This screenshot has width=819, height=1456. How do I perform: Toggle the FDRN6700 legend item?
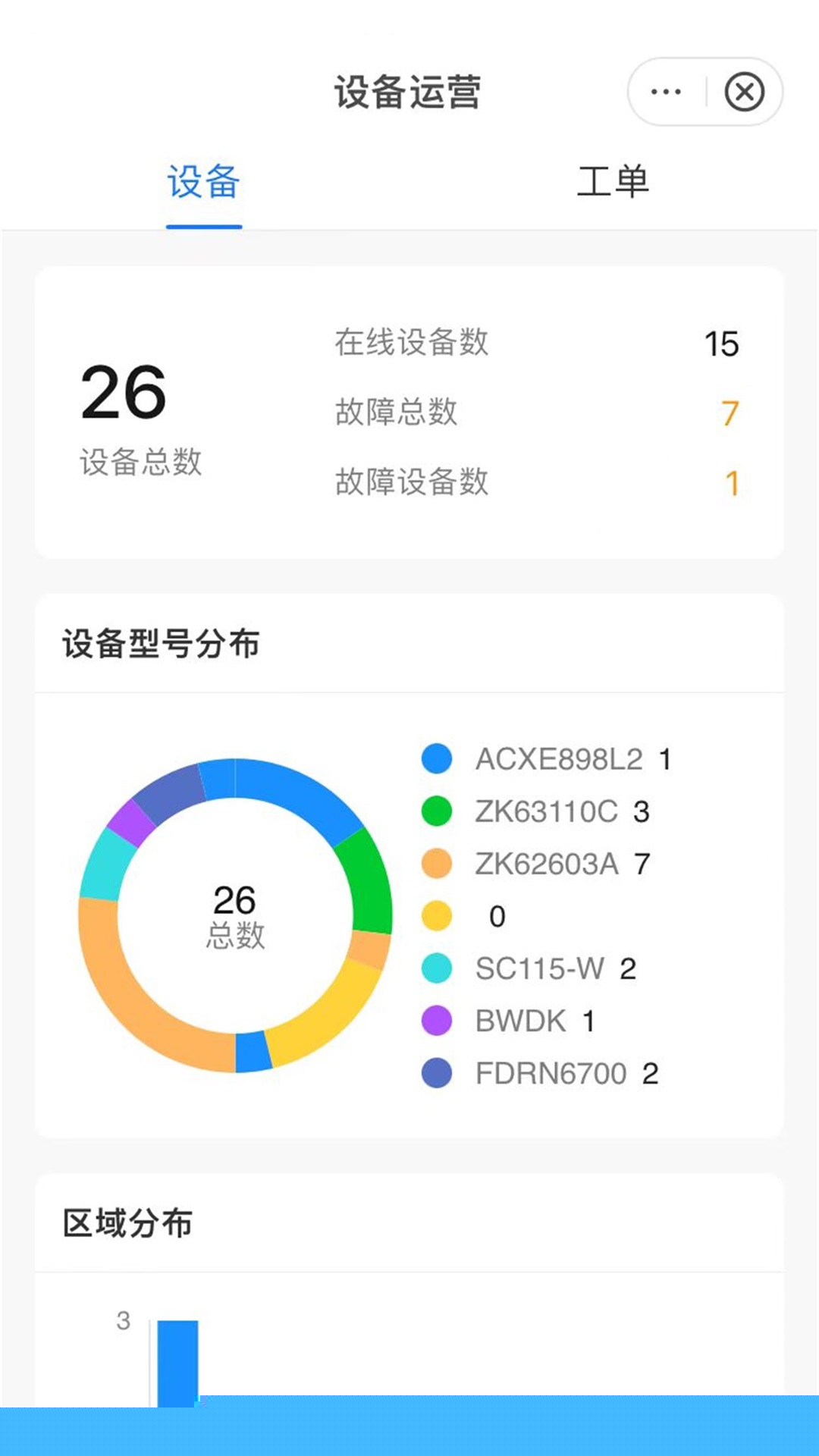[551, 1073]
